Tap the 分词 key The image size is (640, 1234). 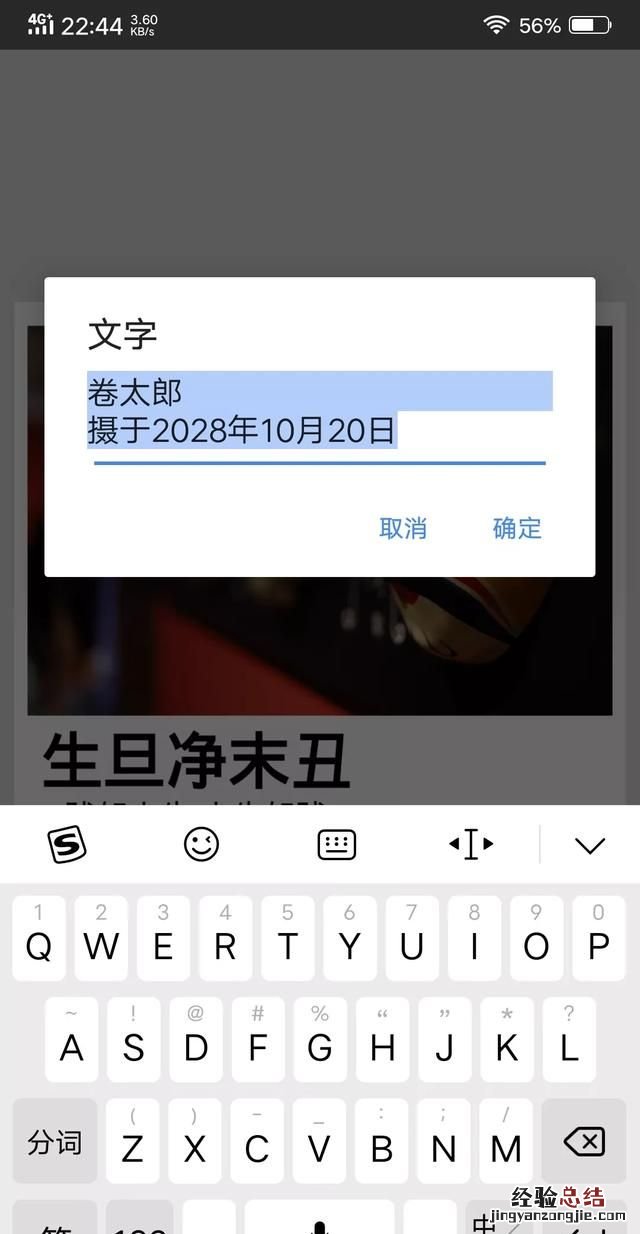click(55, 1141)
